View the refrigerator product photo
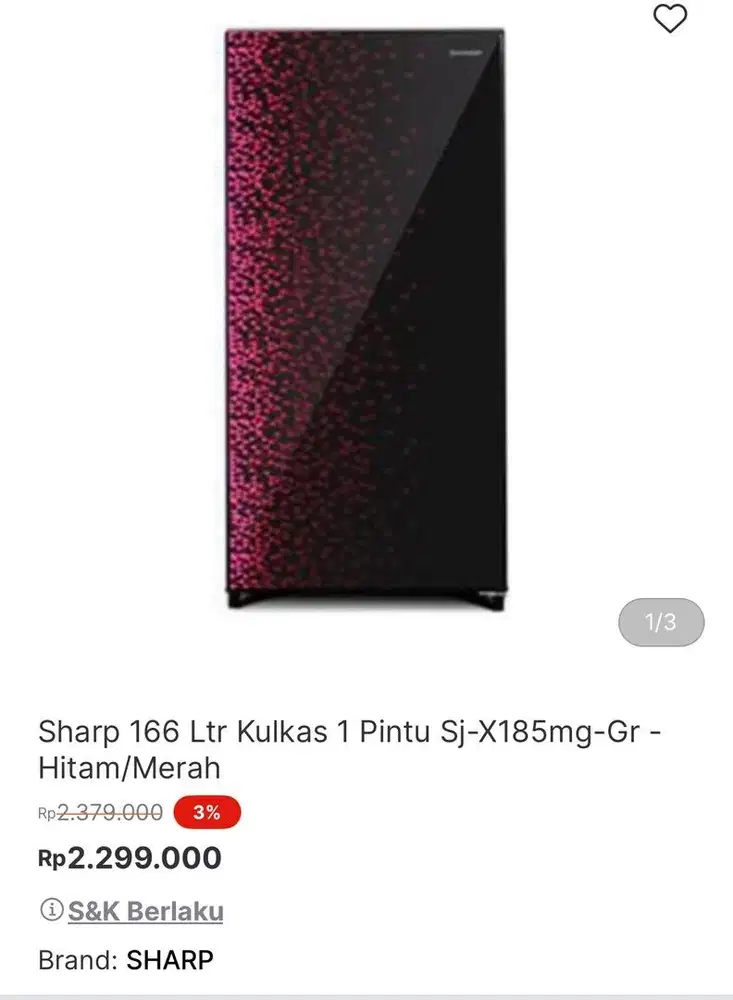 click(360, 320)
